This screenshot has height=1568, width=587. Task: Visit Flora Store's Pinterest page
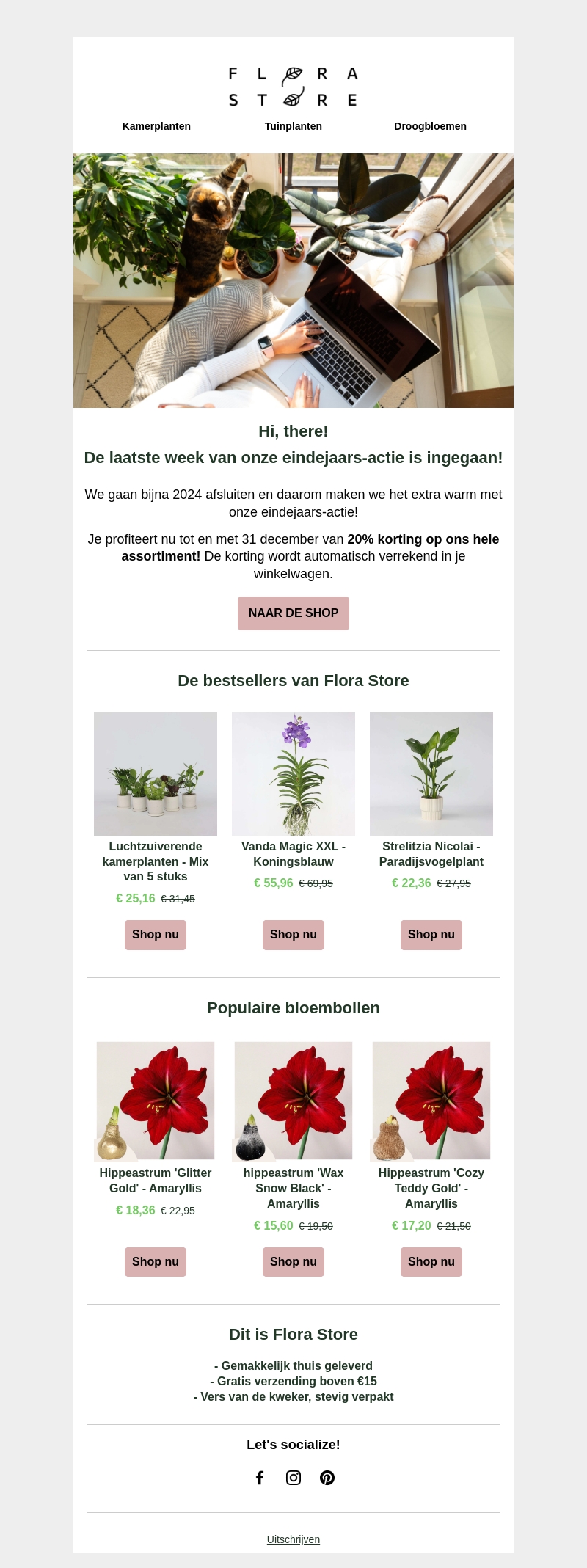coord(327,1478)
